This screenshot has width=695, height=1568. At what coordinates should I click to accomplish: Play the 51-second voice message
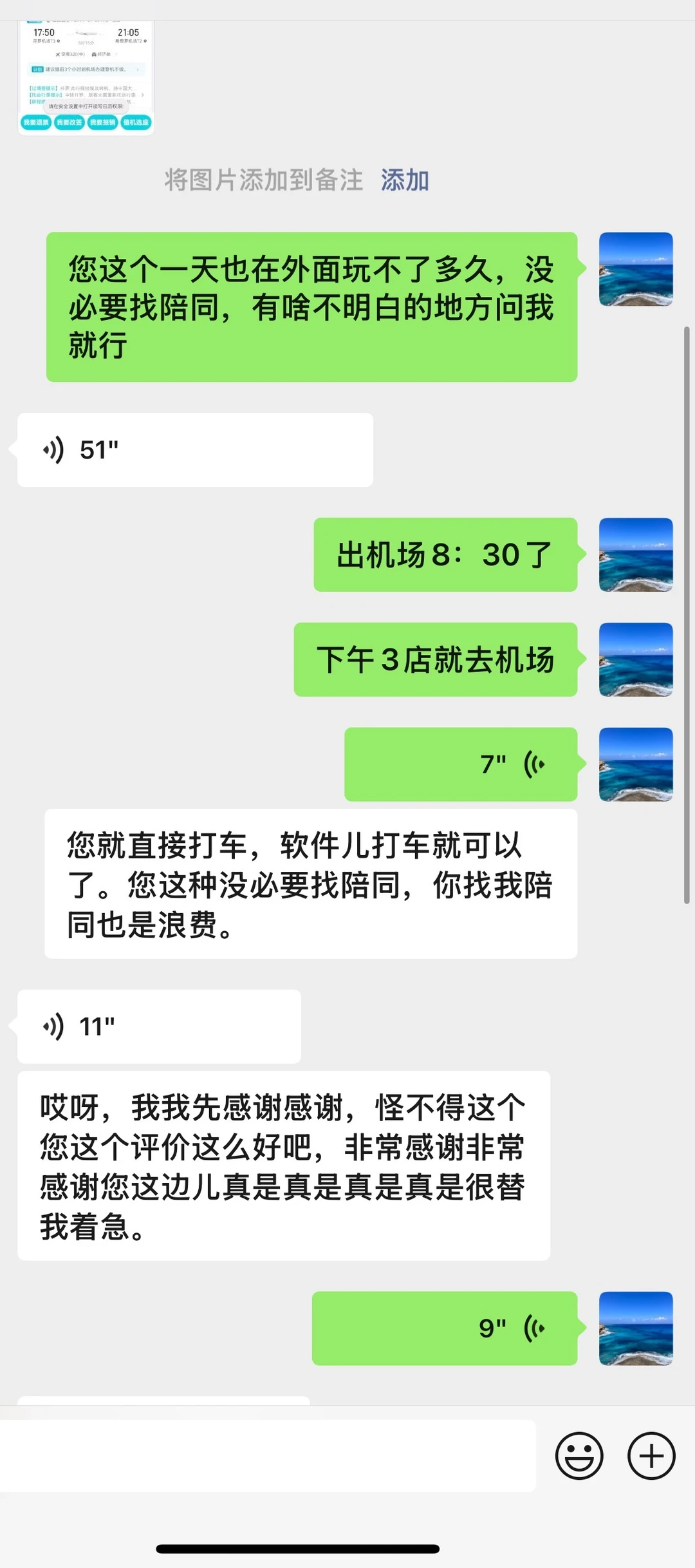pyautogui.click(x=195, y=449)
